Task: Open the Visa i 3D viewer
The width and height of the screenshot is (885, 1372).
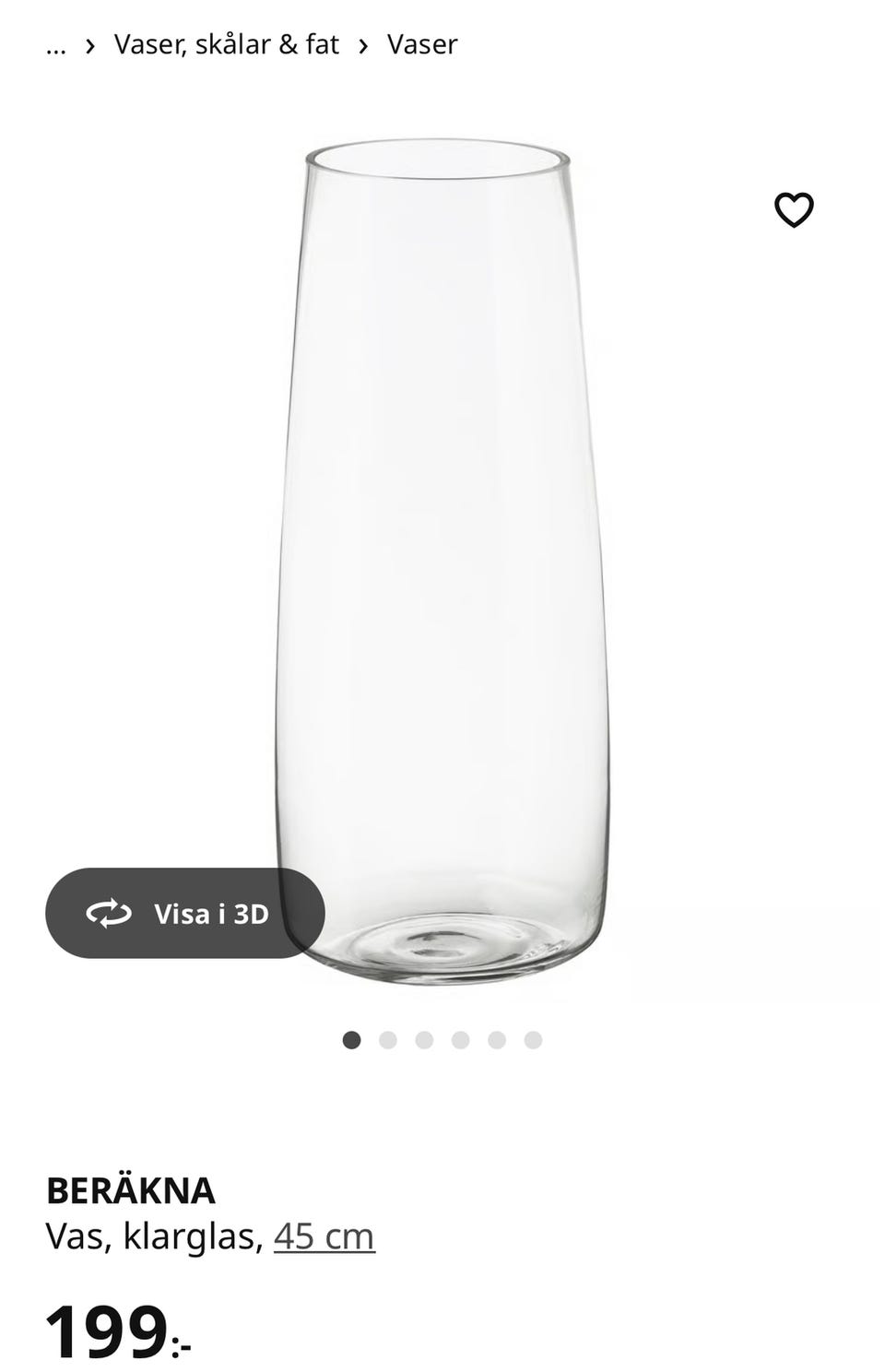Action: click(184, 913)
